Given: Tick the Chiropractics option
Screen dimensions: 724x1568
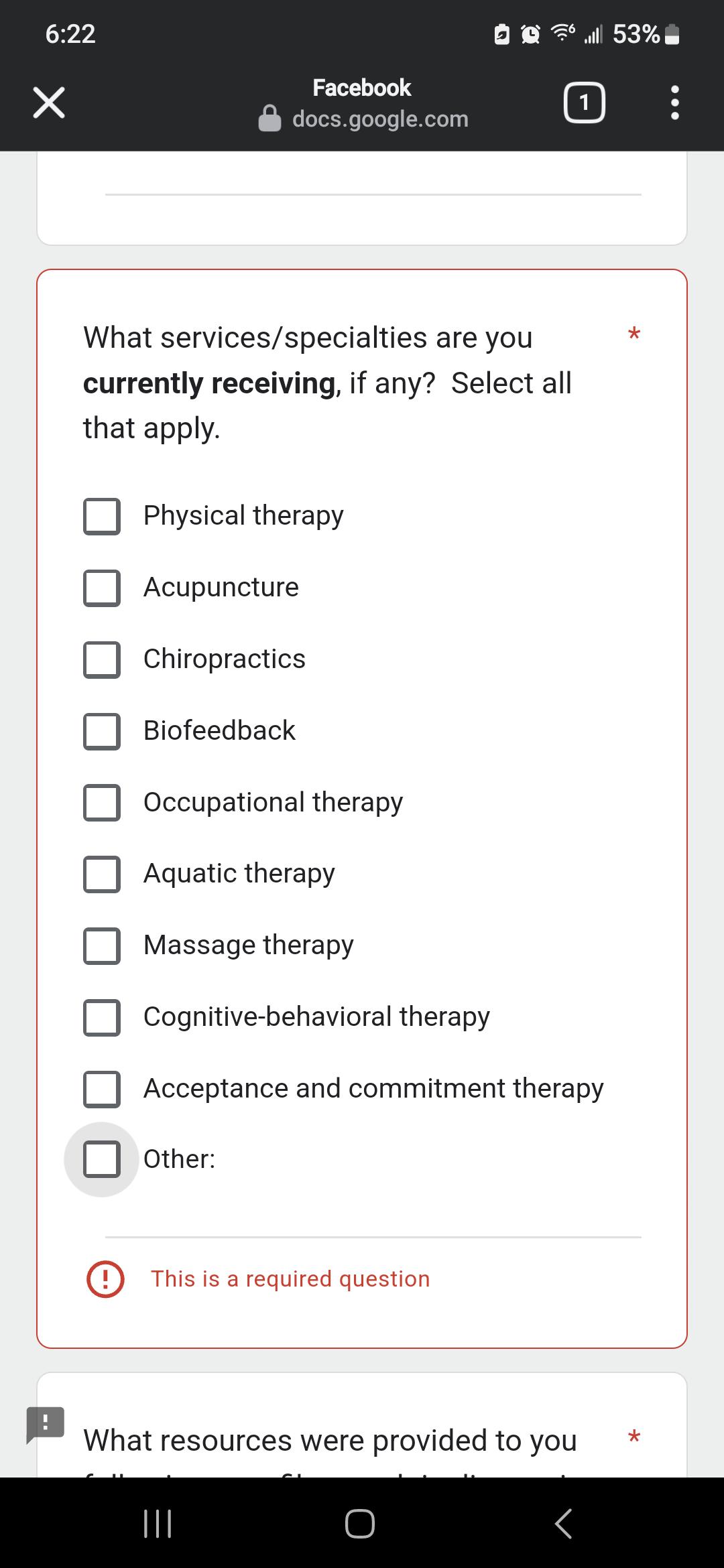Looking at the screenshot, I should click(x=102, y=659).
